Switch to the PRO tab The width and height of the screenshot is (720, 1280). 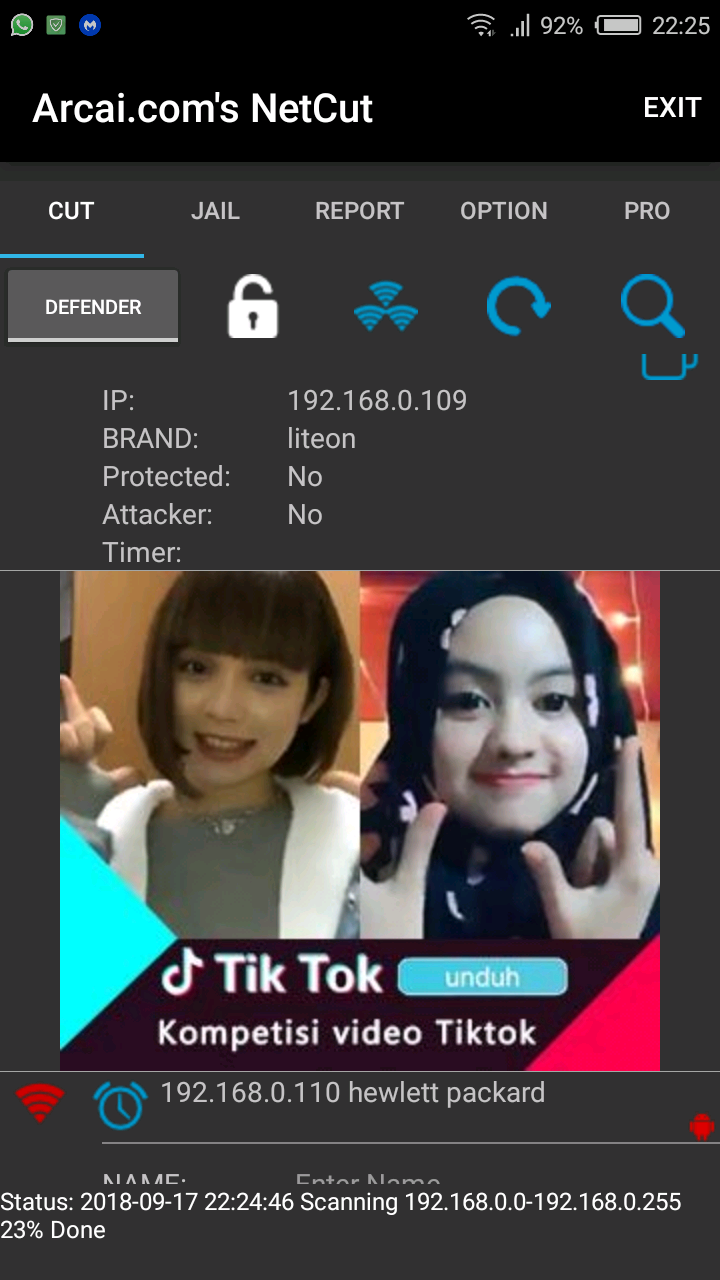[x=647, y=211]
